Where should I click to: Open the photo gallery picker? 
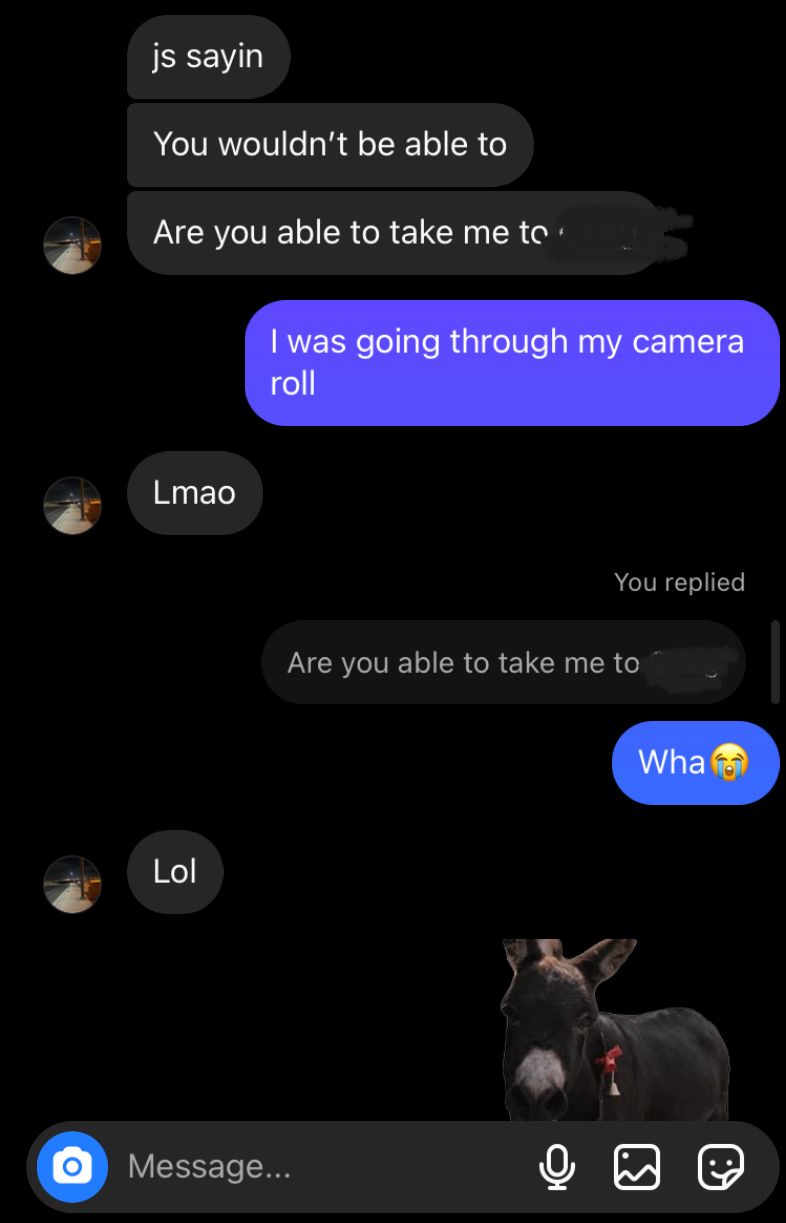(x=637, y=1166)
